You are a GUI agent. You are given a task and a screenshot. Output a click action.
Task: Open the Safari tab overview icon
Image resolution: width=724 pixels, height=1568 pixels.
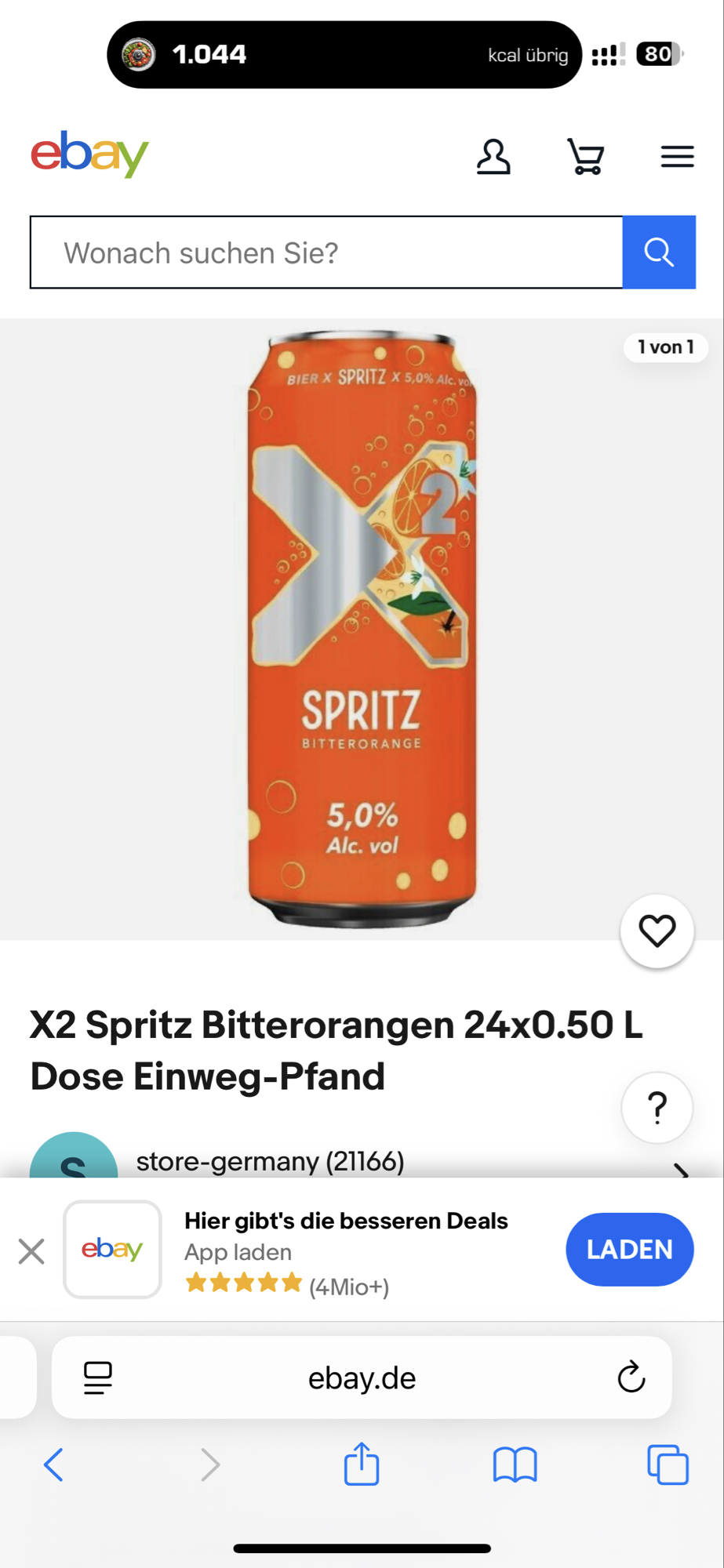pyautogui.click(x=666, y=1465)
